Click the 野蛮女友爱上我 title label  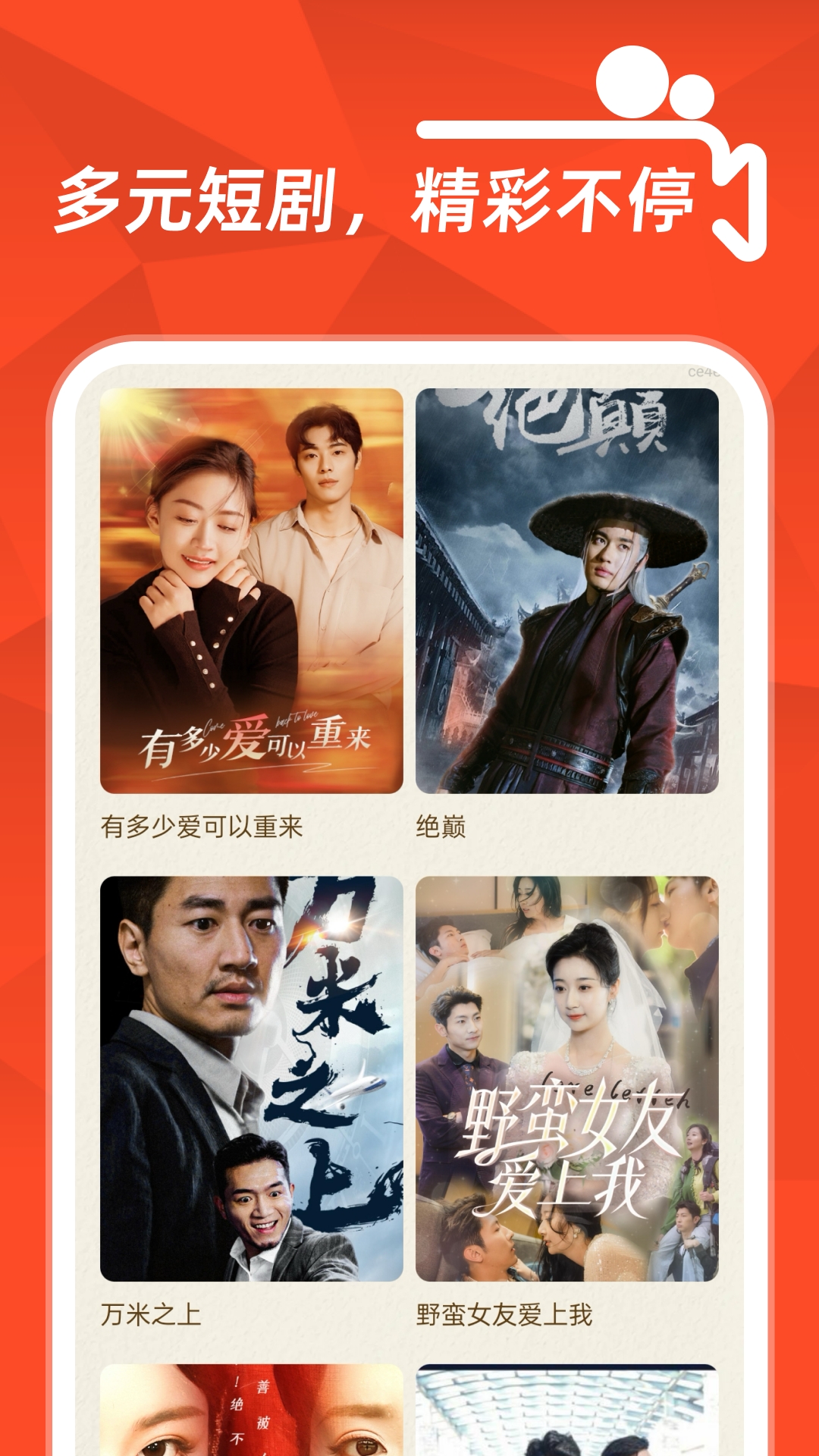click(x=504, y=1312)
